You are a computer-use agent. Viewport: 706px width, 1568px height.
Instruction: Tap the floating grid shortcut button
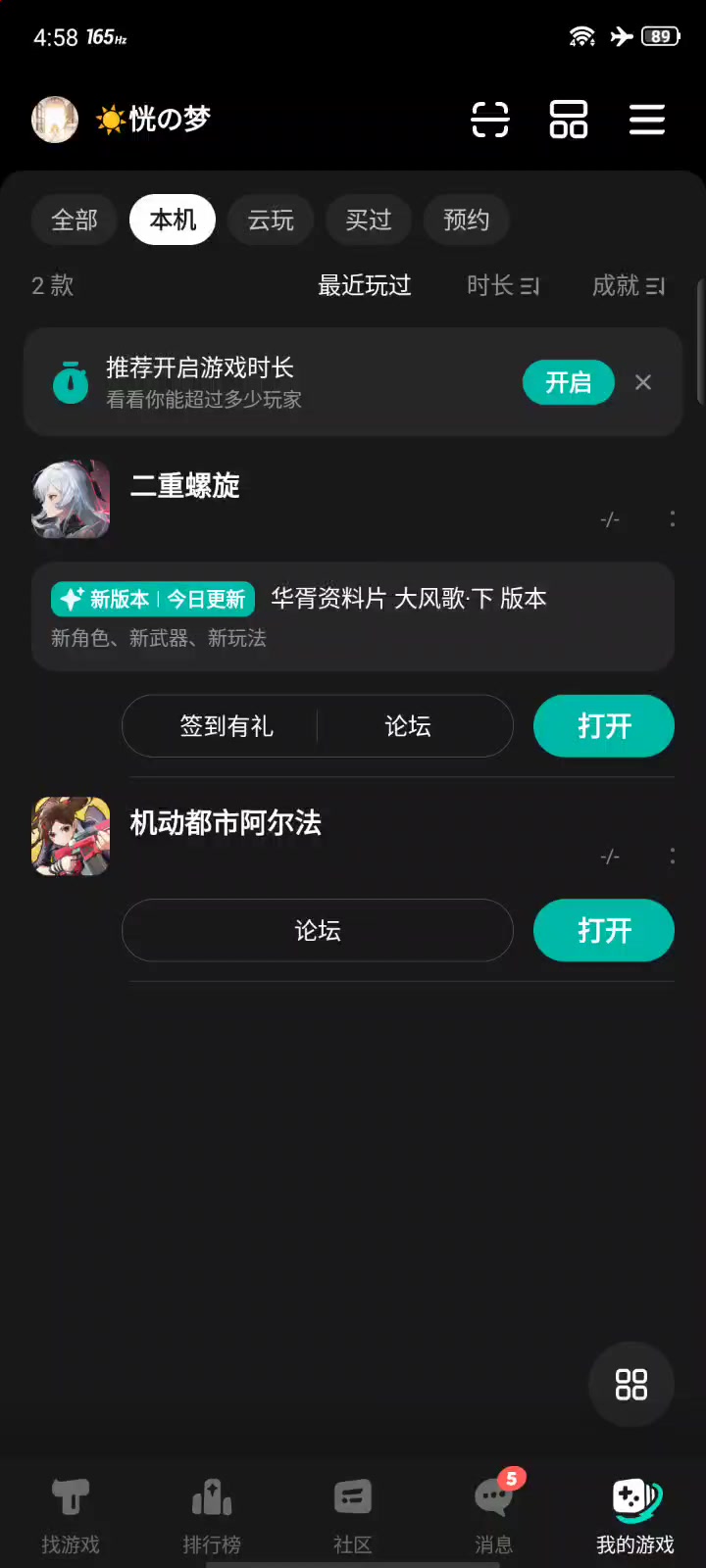coord(630,1384)
